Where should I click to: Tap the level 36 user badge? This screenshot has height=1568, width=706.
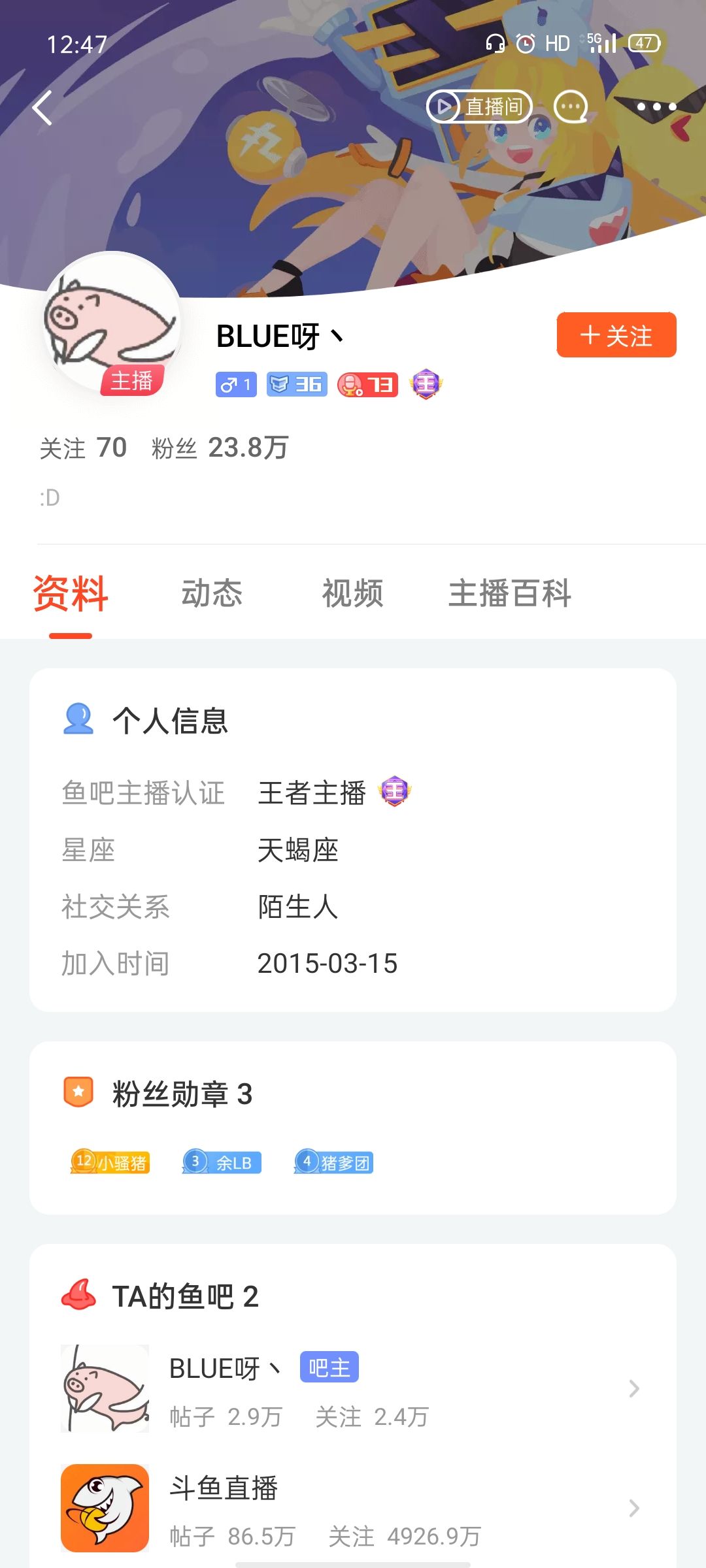coord(297,385)
